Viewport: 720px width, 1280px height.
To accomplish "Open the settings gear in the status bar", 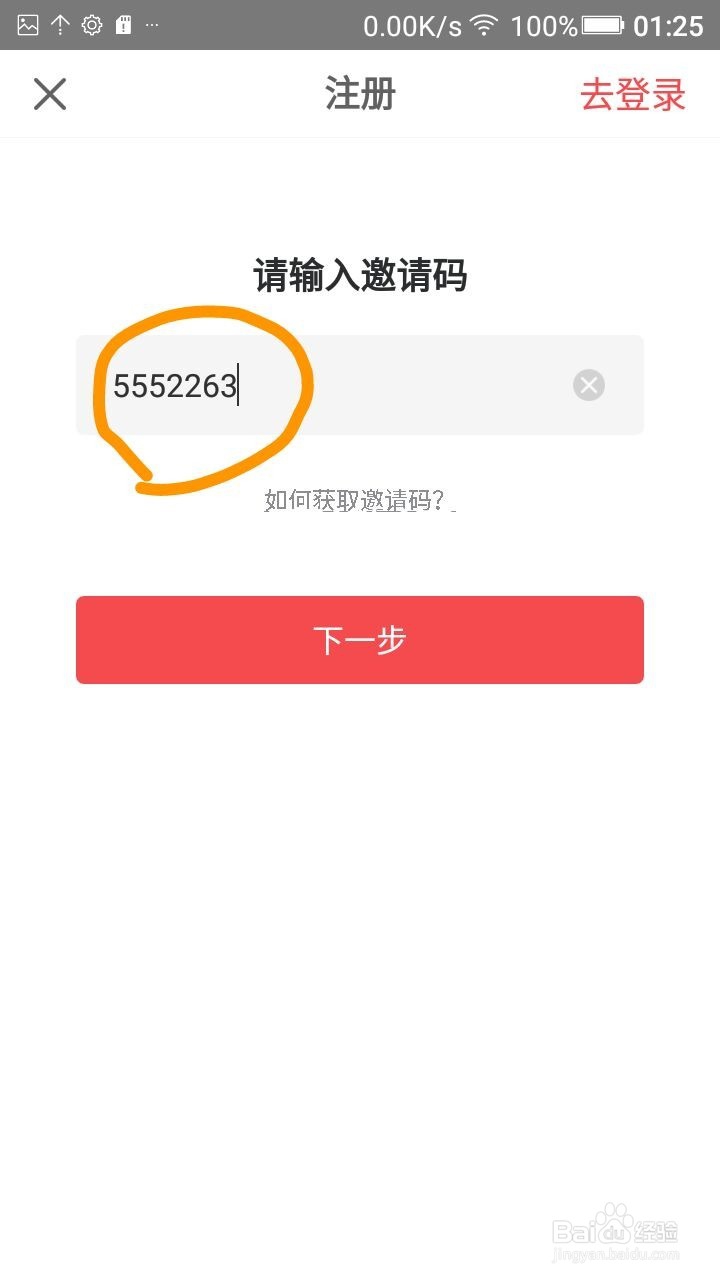I will point(92,24).
